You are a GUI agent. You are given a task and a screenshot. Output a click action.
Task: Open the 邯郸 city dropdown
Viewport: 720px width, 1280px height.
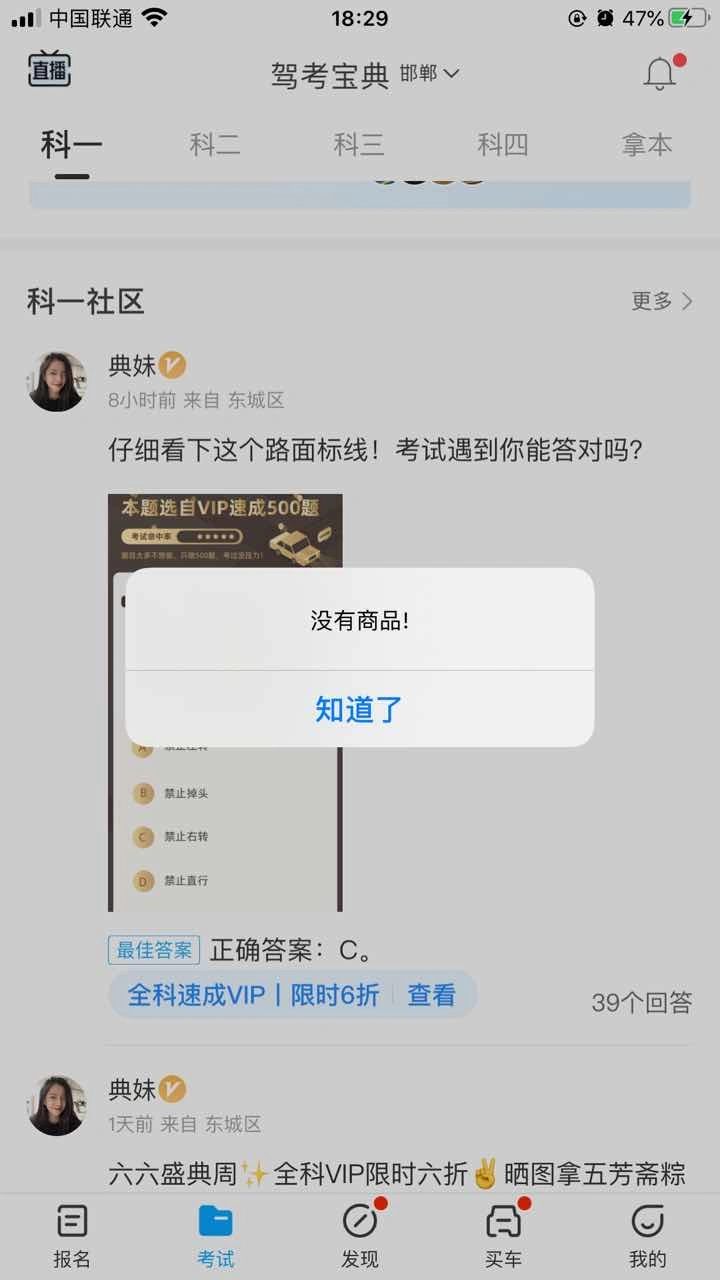click(x=430, y=73)
